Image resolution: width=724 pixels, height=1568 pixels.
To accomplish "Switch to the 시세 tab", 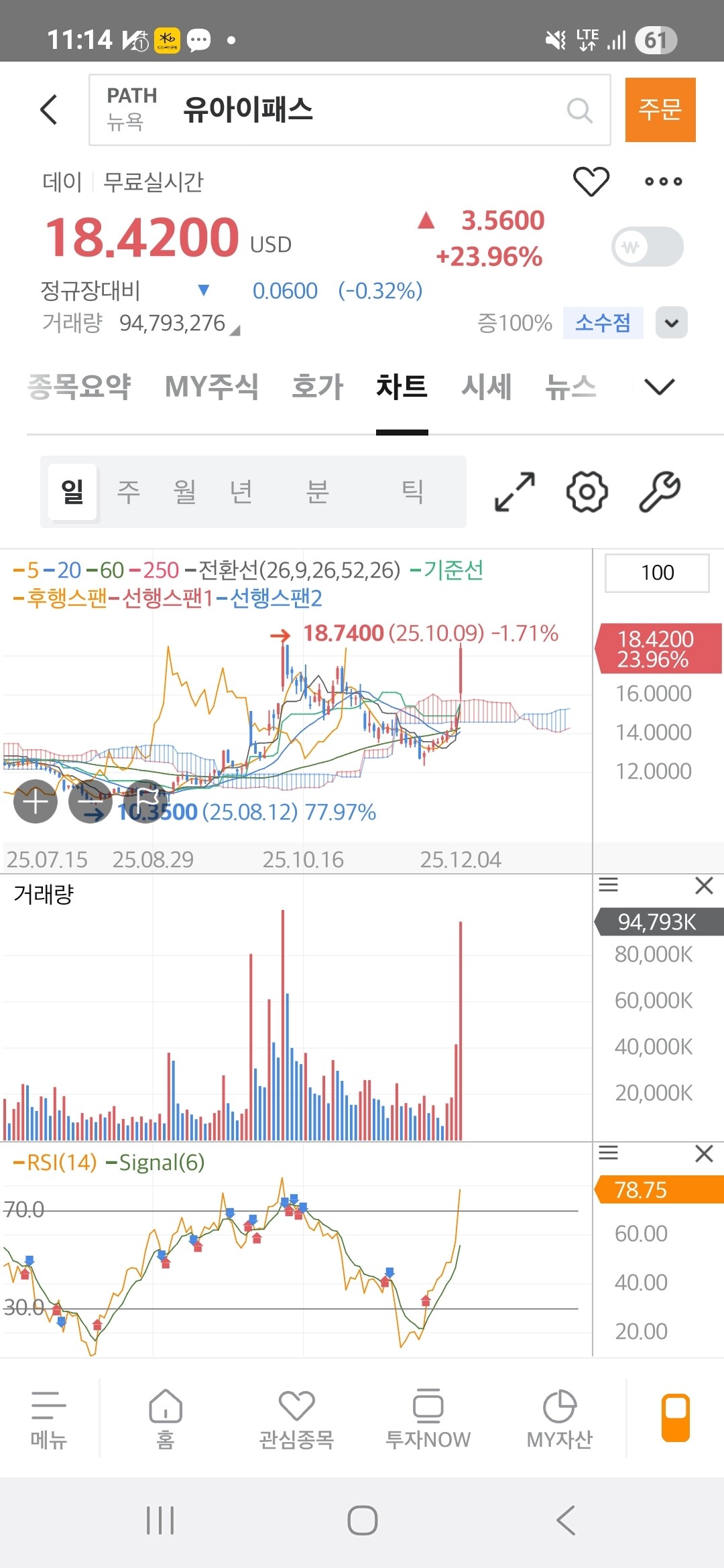I will point(487,387).
